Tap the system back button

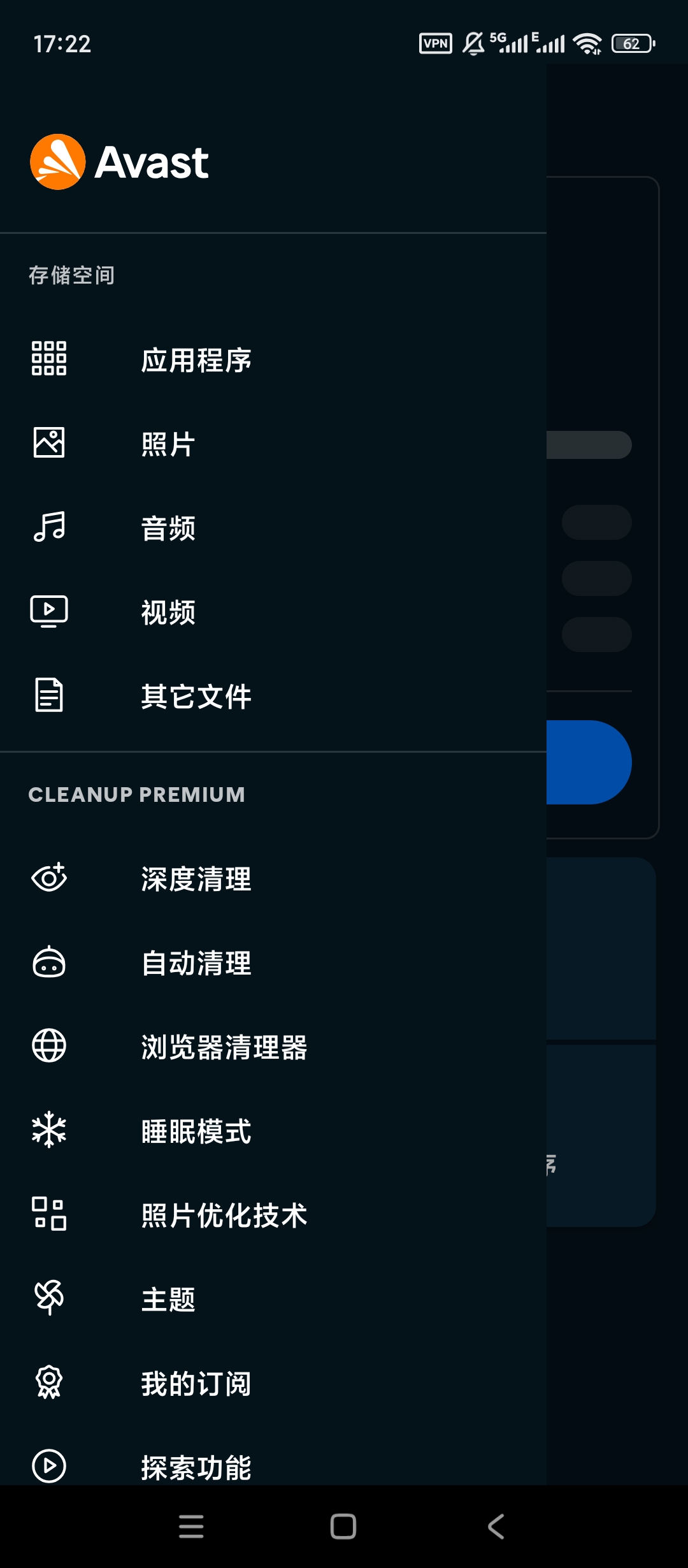point(496,1527)
